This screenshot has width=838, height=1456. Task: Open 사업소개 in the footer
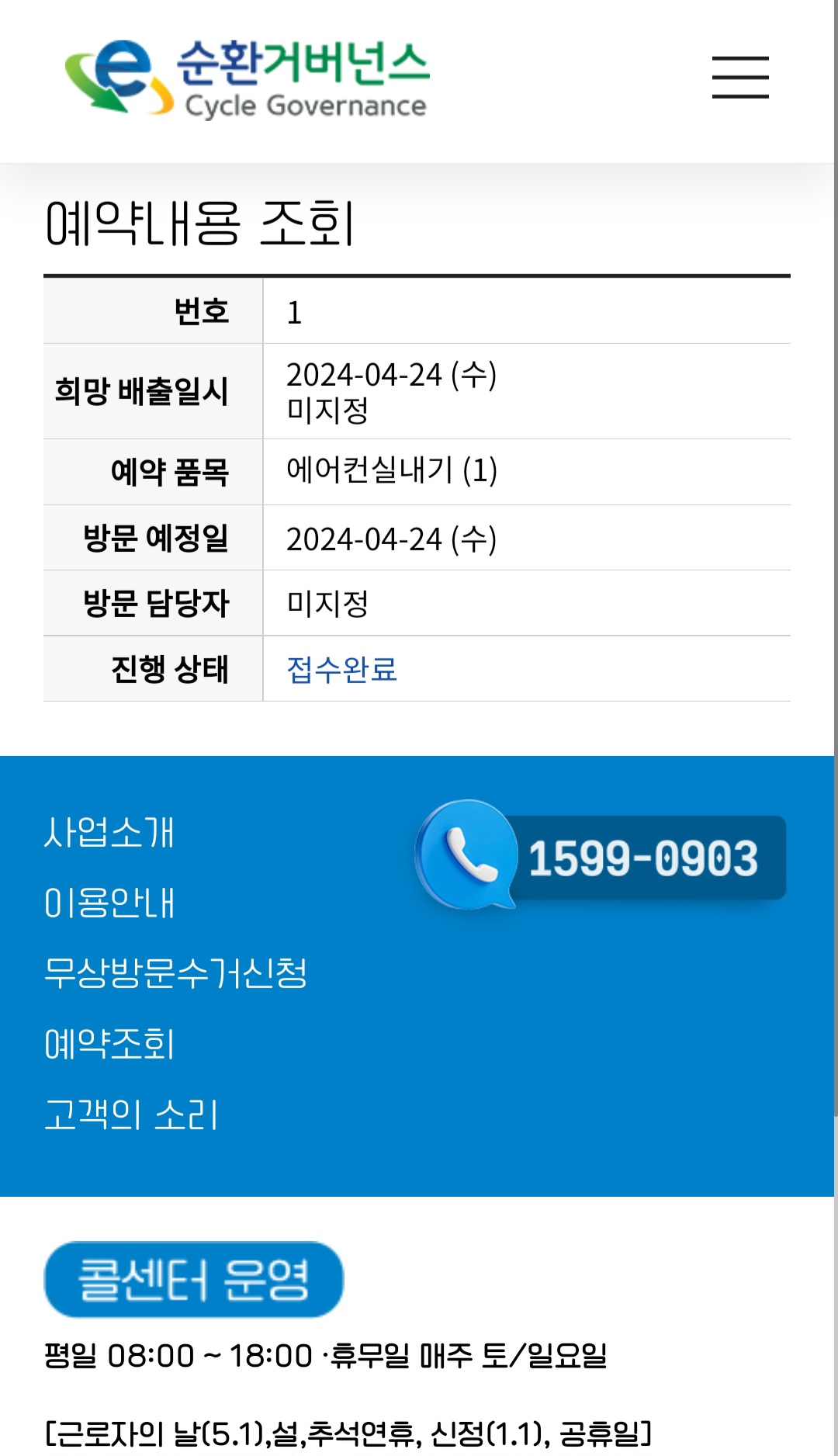[109, 832]
